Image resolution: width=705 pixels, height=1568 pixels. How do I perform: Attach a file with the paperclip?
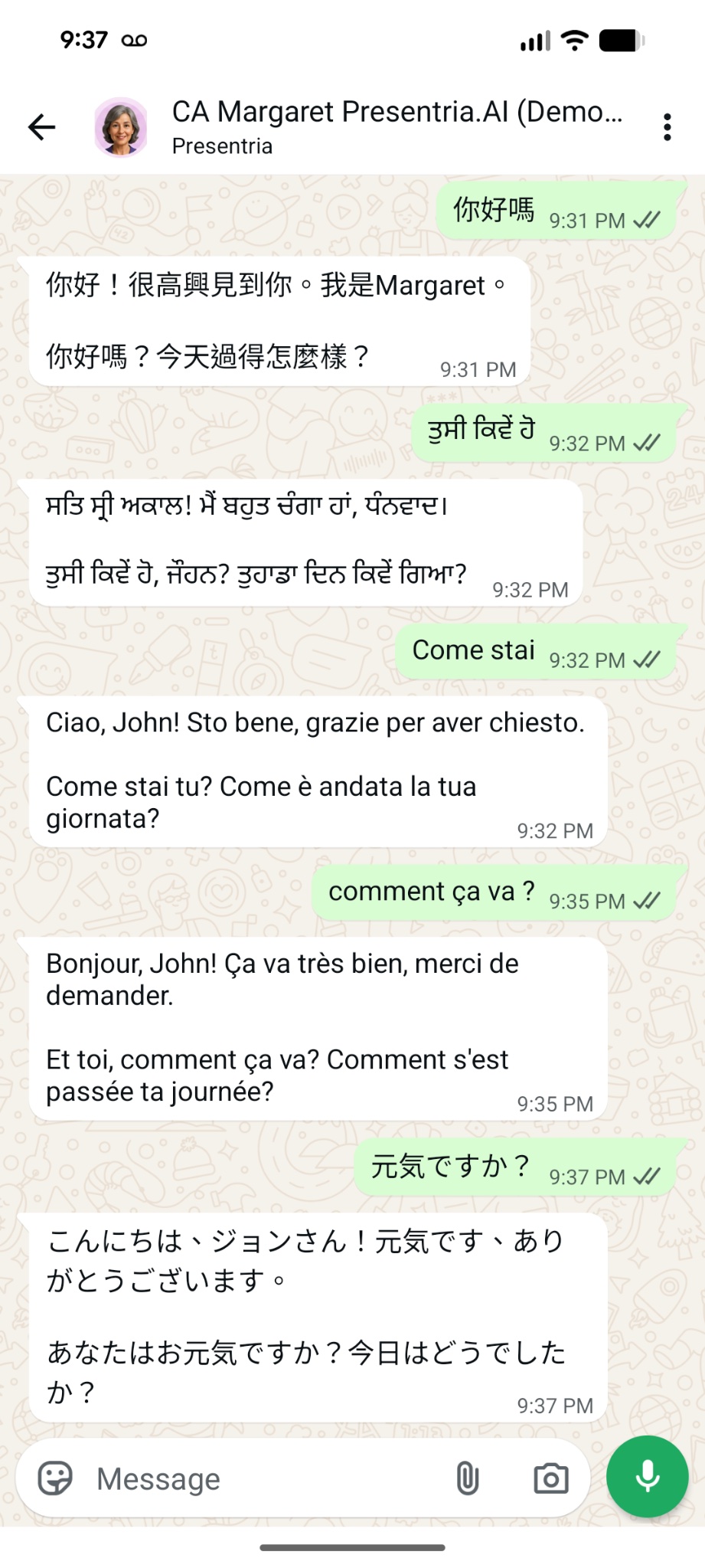pyautogui.click(x=468, y=1478)
